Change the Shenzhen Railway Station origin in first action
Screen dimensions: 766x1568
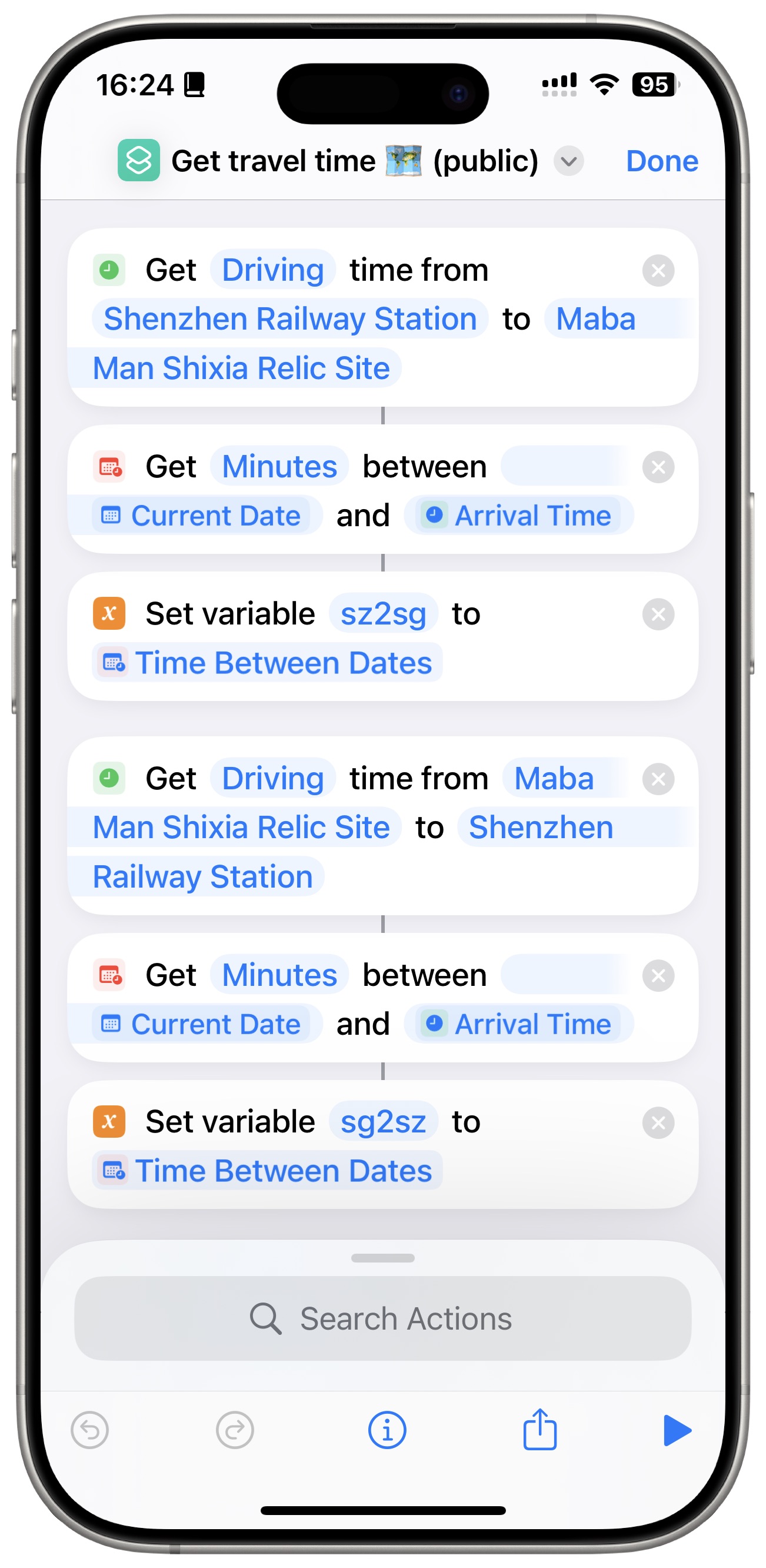tap(289, 319)
